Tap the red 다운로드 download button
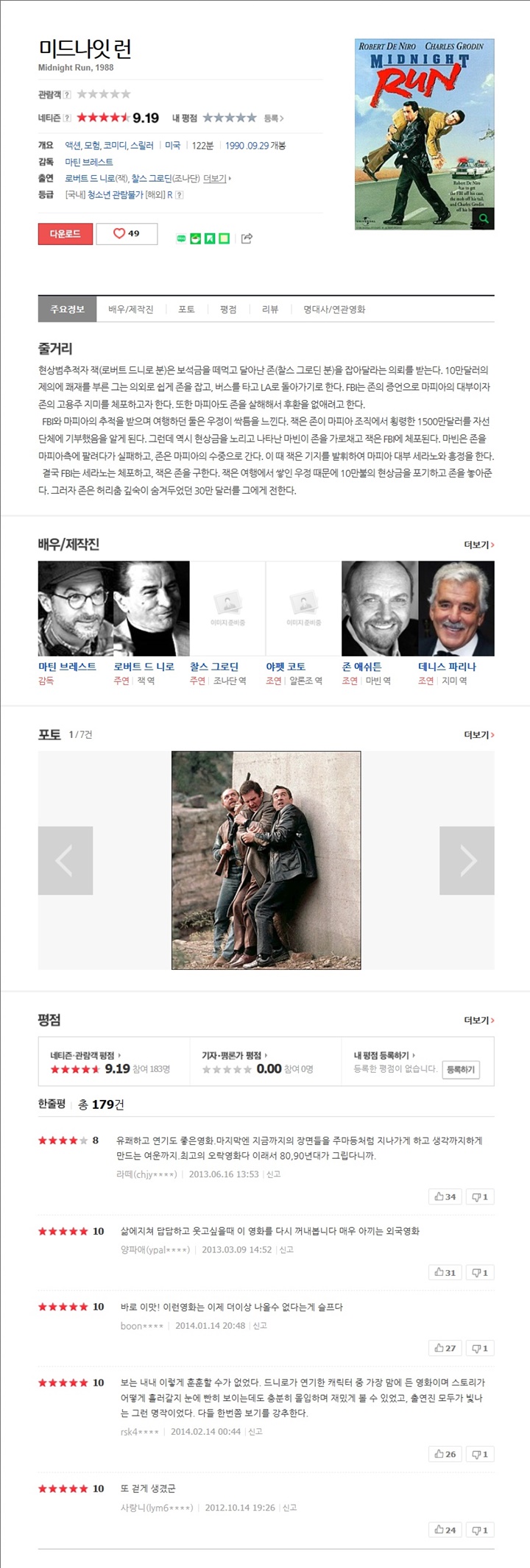The width and height of the screenshot is (530, 1568). [x=65, y=234]
